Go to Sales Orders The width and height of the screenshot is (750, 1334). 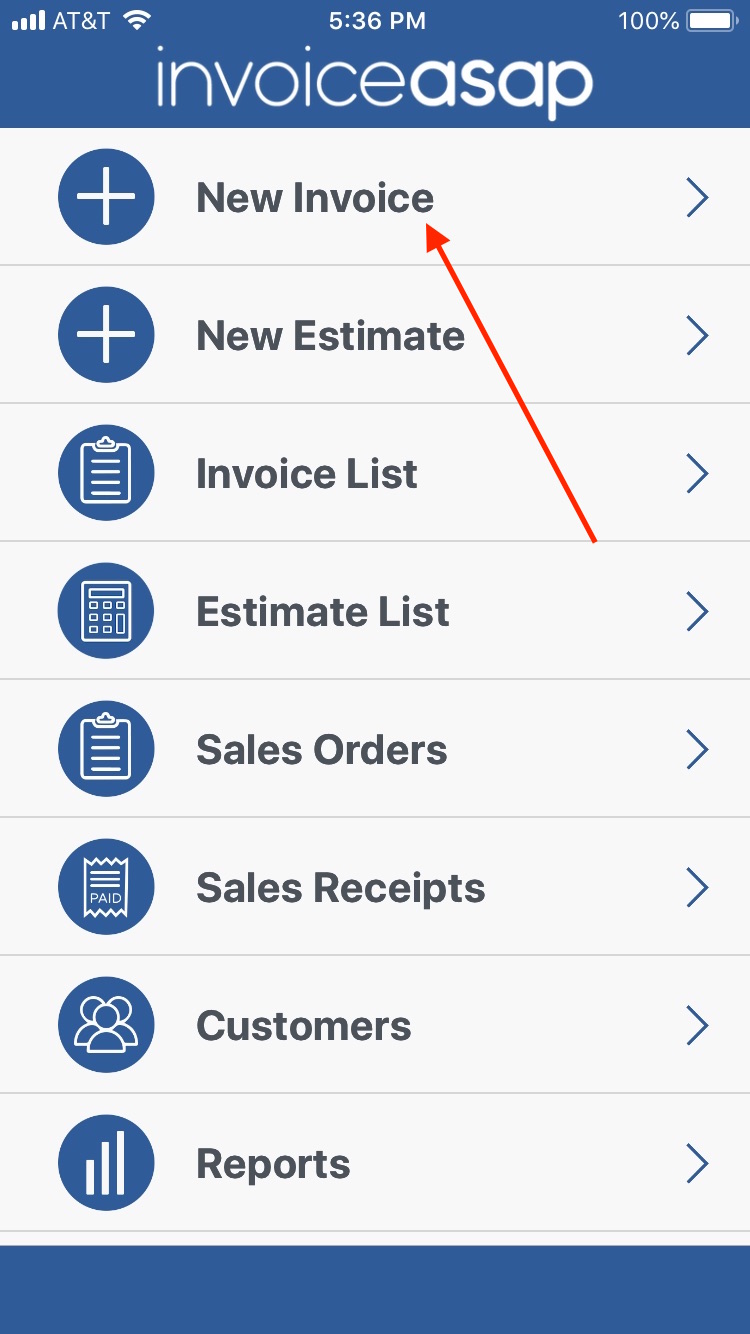point(321,750)
